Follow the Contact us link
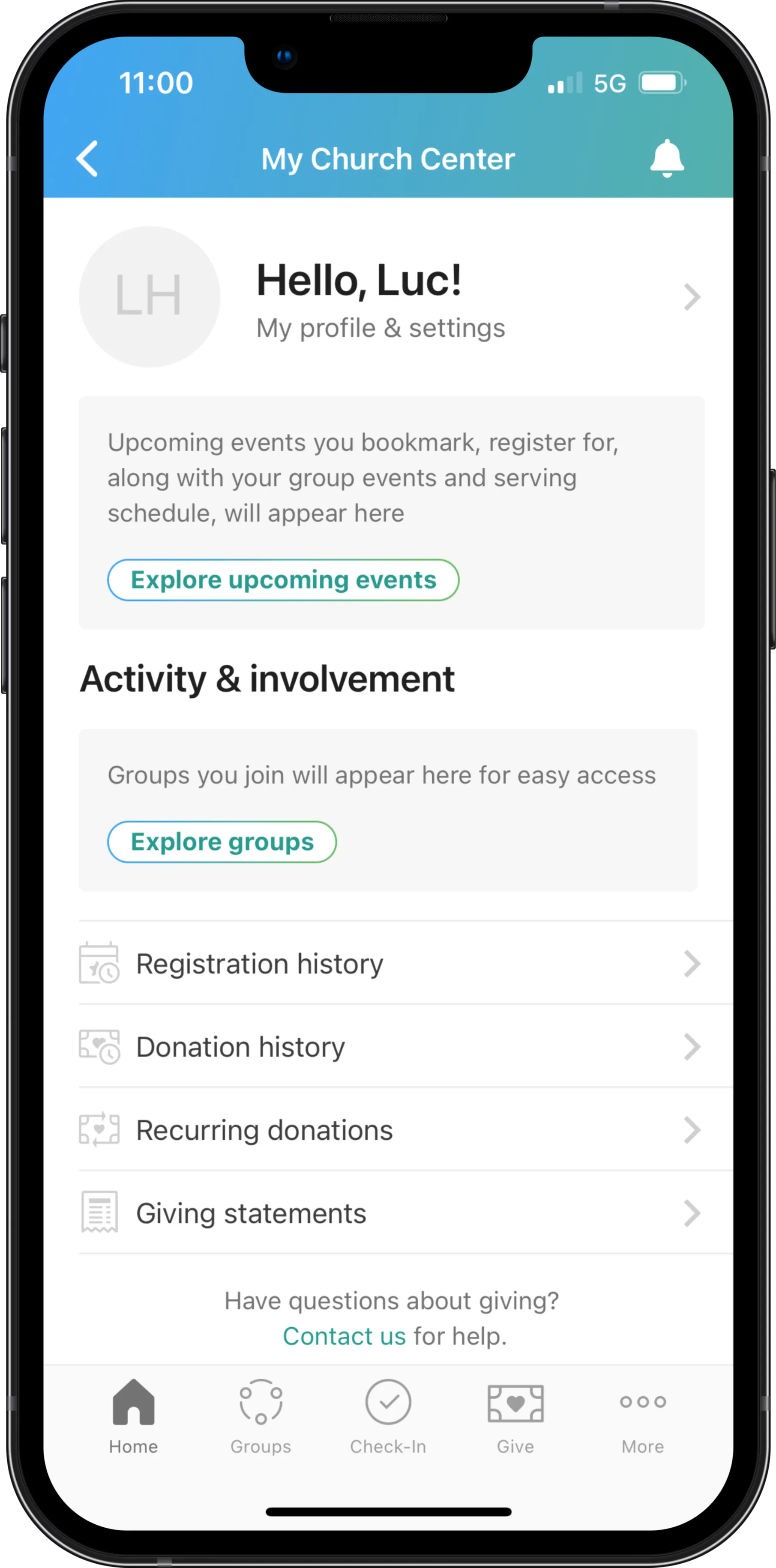Image resolution: width=776 pixels, height=1568 pixels. [344, 1336]
